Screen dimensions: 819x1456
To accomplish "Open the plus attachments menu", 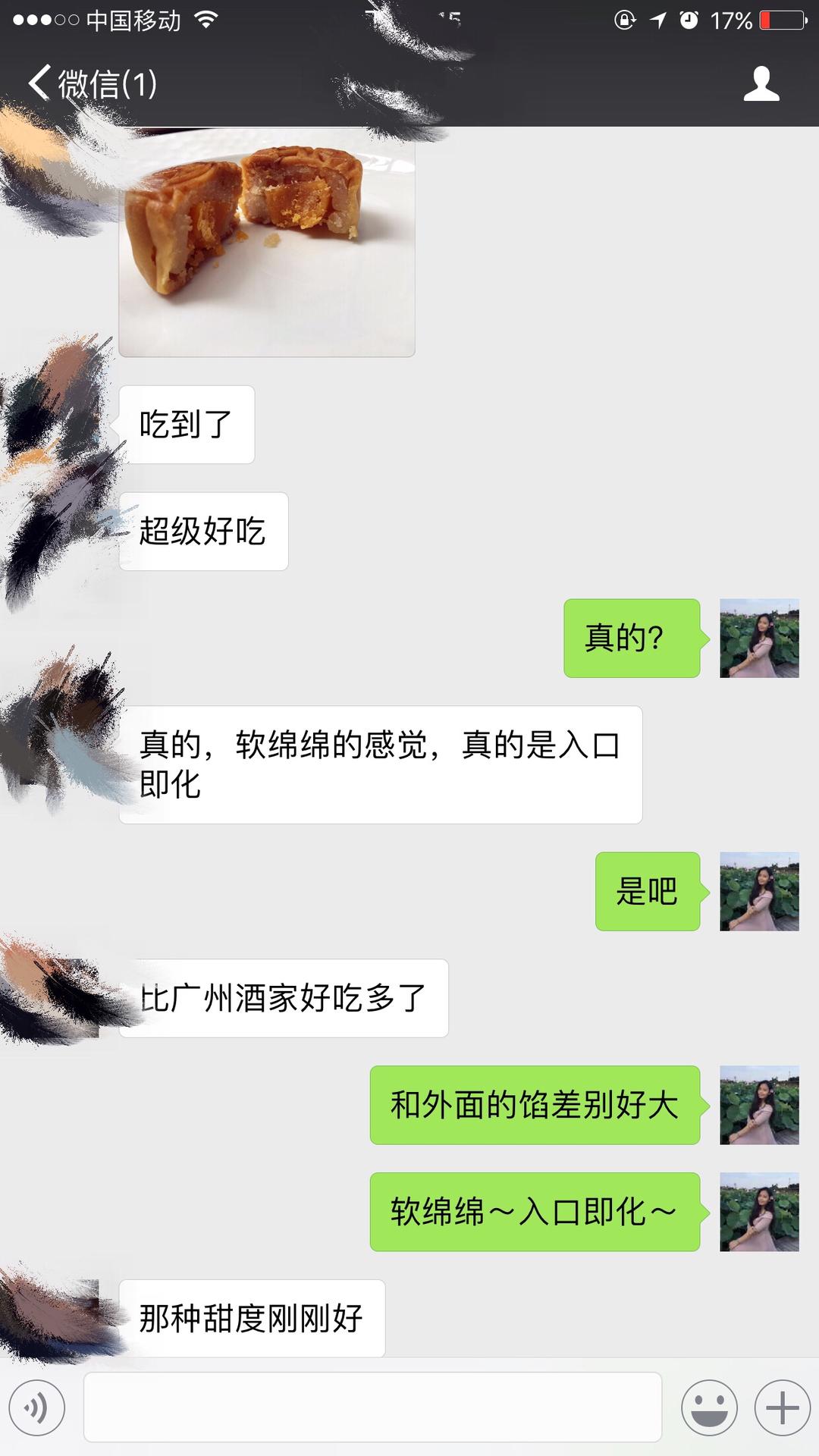I will [x=782, y=1407].
